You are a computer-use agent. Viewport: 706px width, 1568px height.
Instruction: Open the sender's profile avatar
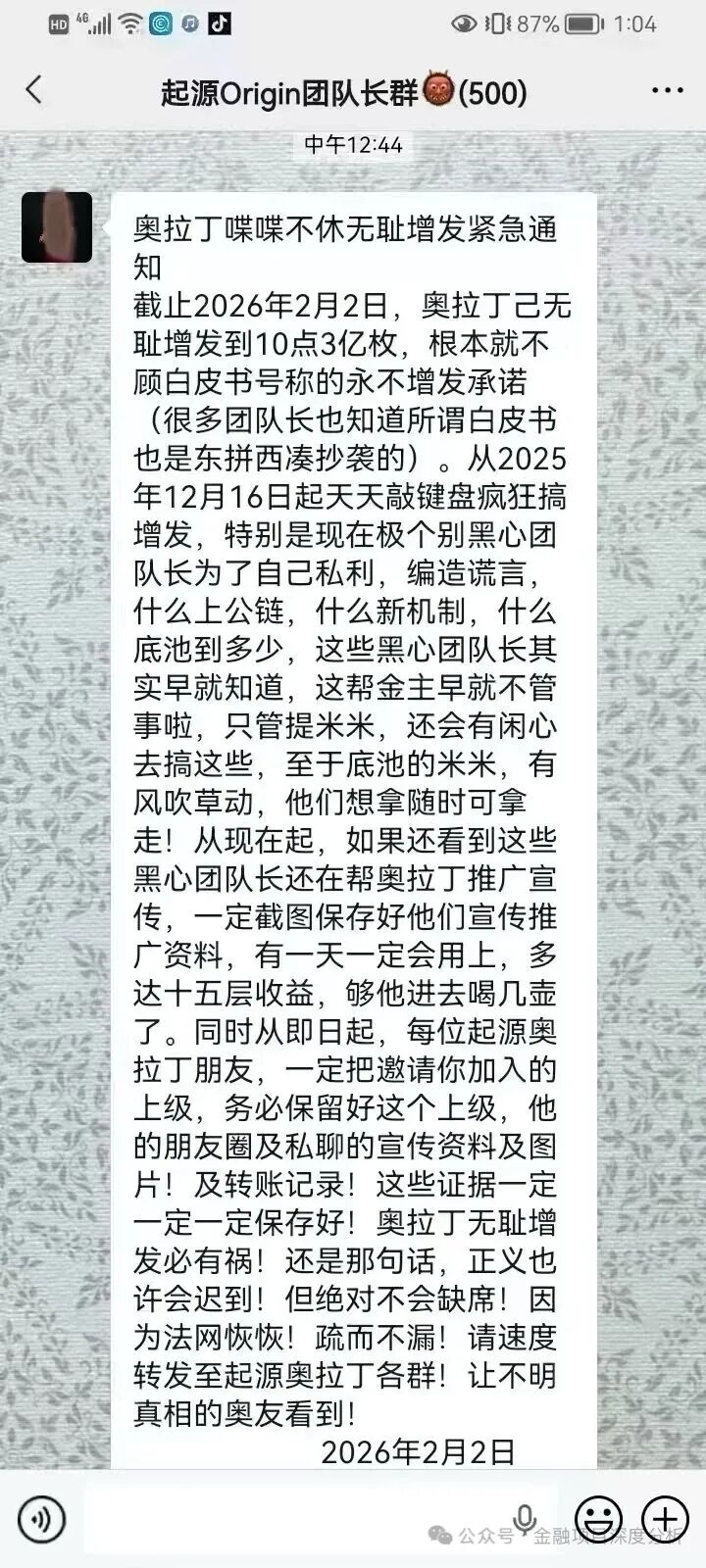tap(57, 227)
